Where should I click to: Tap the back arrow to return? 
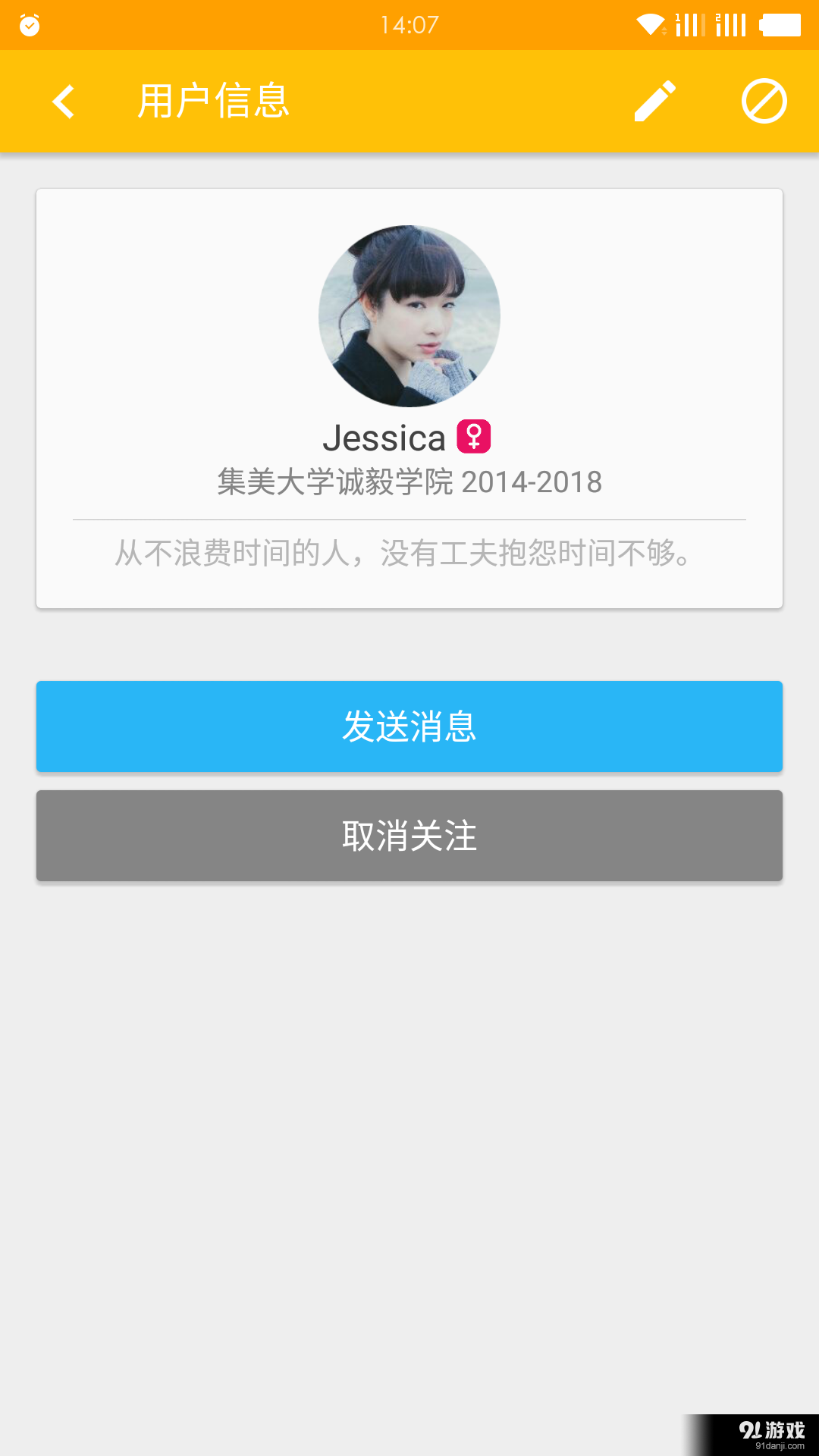coord(64,101)
